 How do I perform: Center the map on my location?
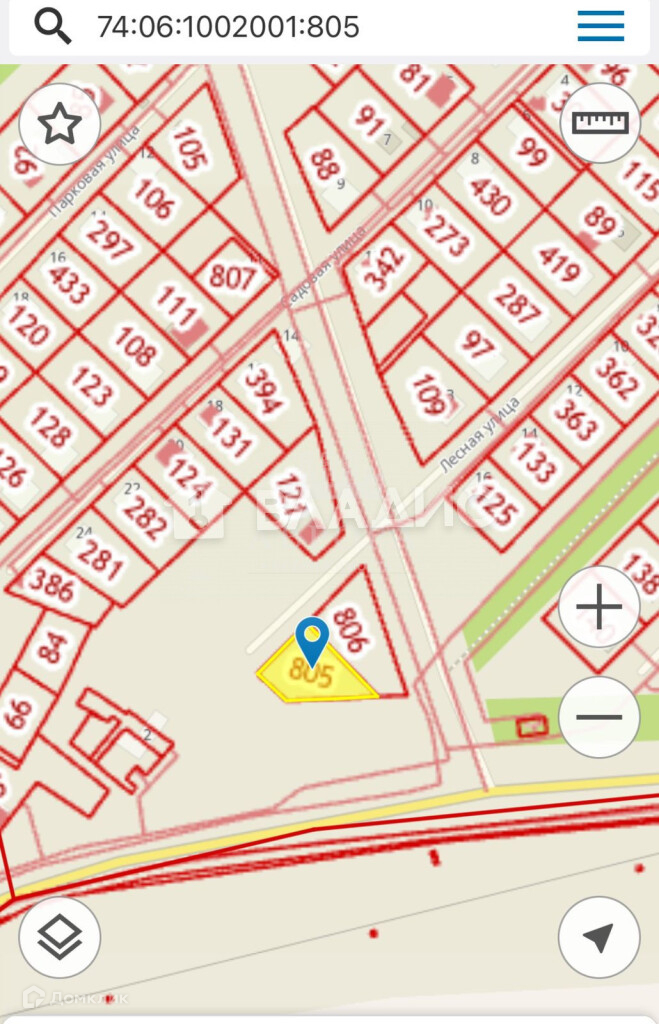point(599,937)
